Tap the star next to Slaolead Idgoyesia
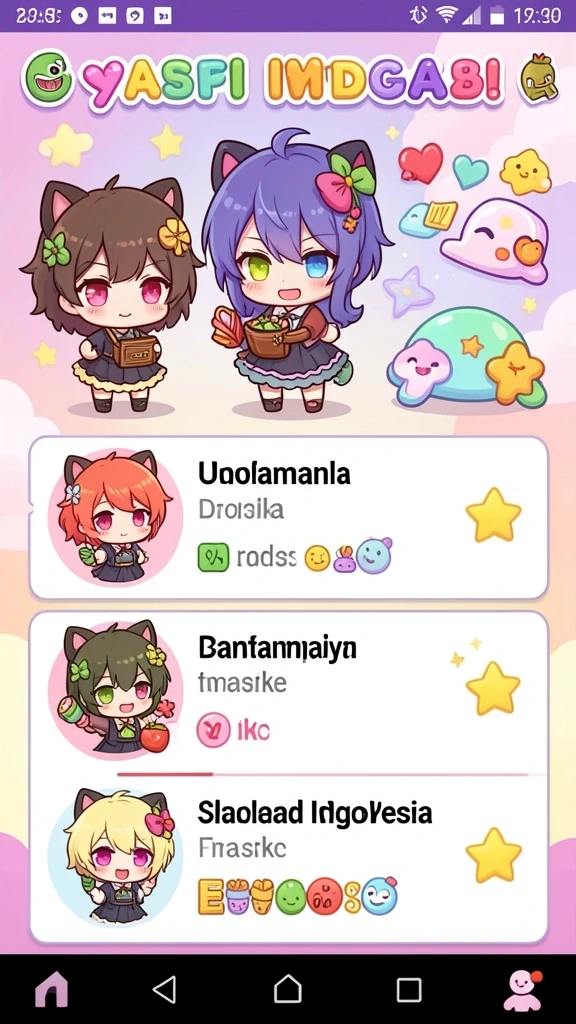The height and width of the screenshot is (1024, 576). [x=494, y=855]
